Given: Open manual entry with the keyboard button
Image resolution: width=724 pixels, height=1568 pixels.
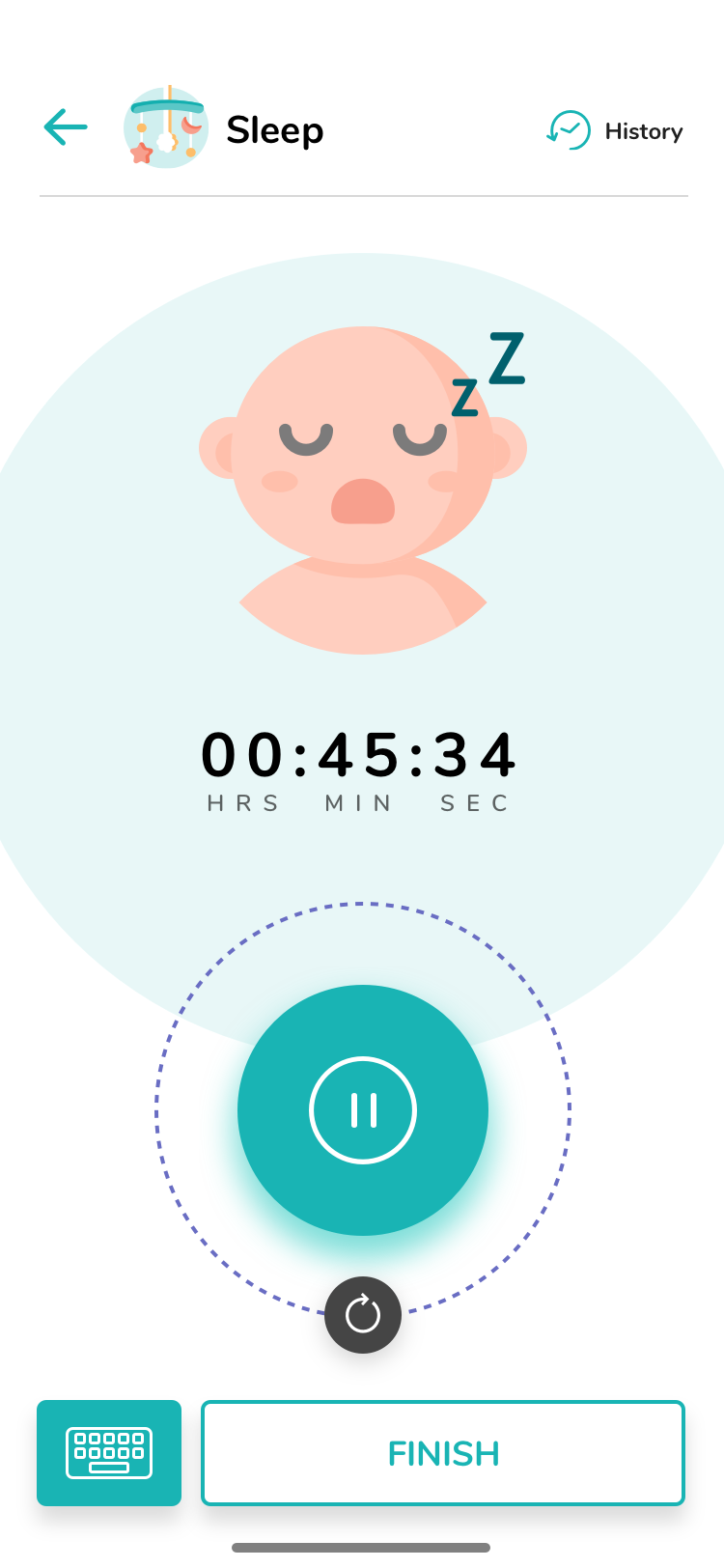Looking at the screenshot, I should point(109,1453).
